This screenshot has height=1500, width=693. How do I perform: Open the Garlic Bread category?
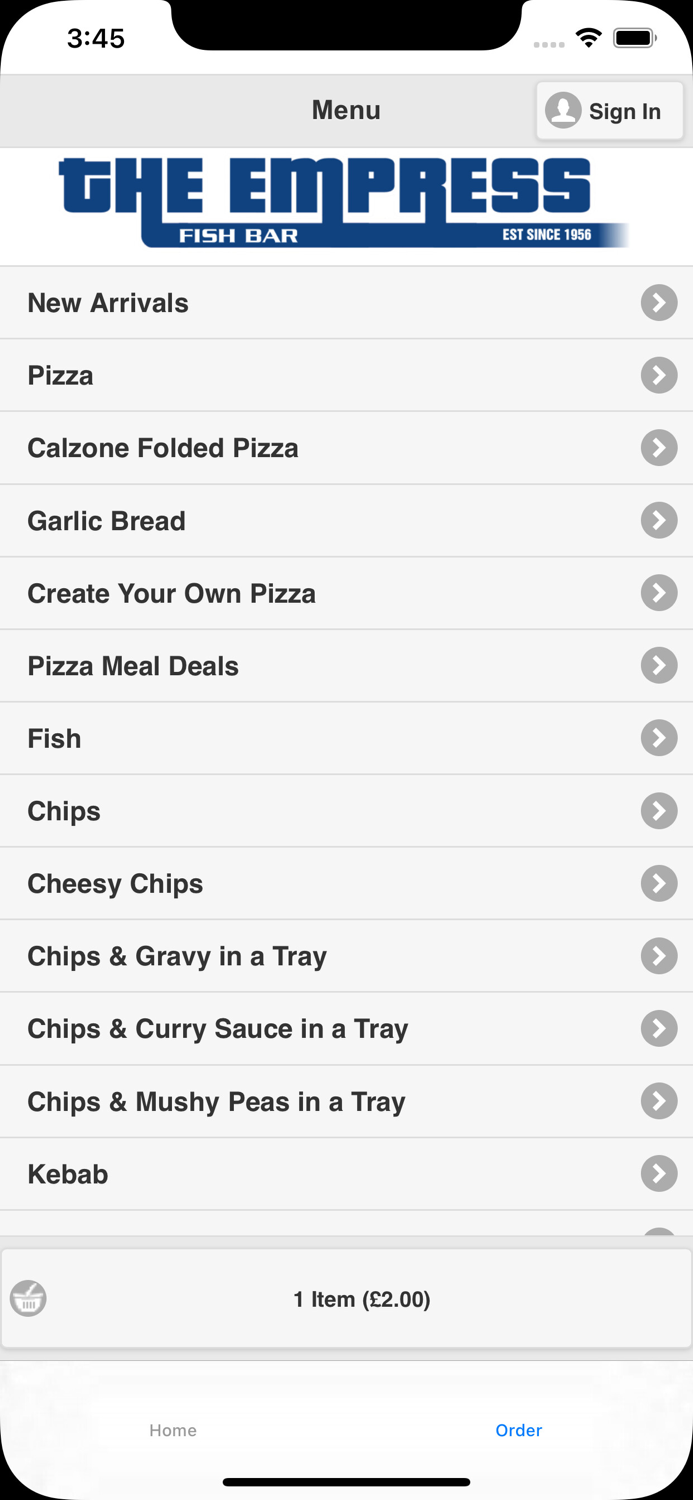pyautogui.click(x=346, y=521)
